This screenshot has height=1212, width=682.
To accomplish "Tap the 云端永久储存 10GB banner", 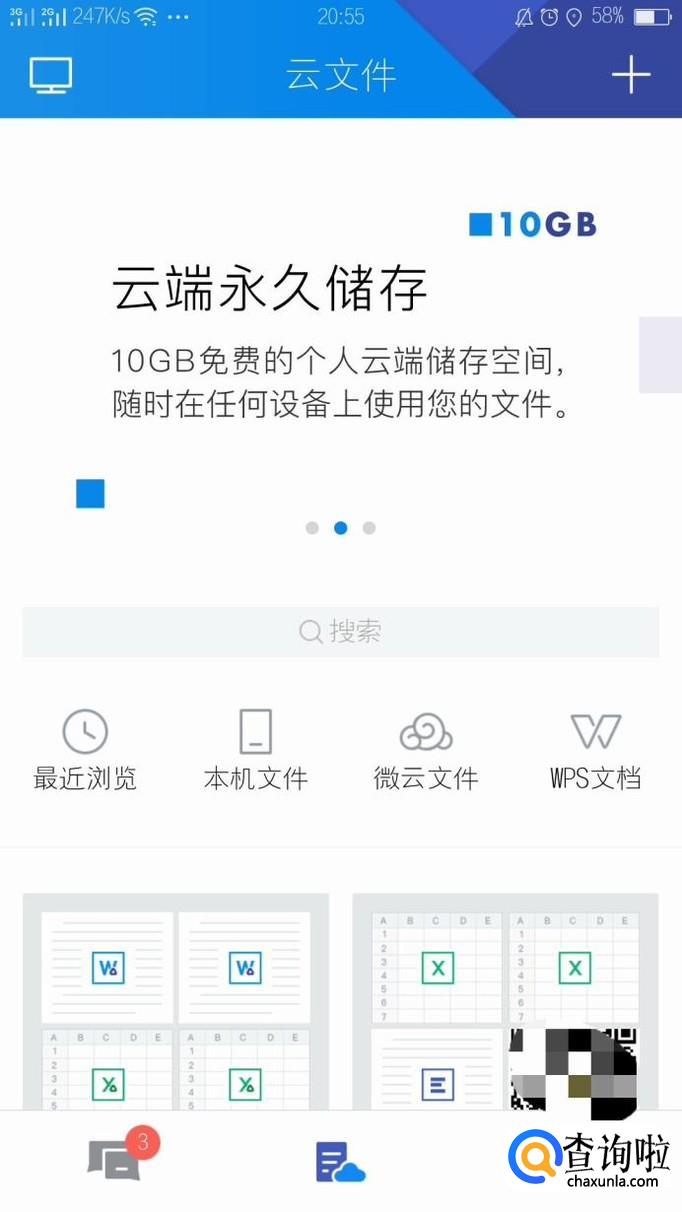I will pos(340,340).
